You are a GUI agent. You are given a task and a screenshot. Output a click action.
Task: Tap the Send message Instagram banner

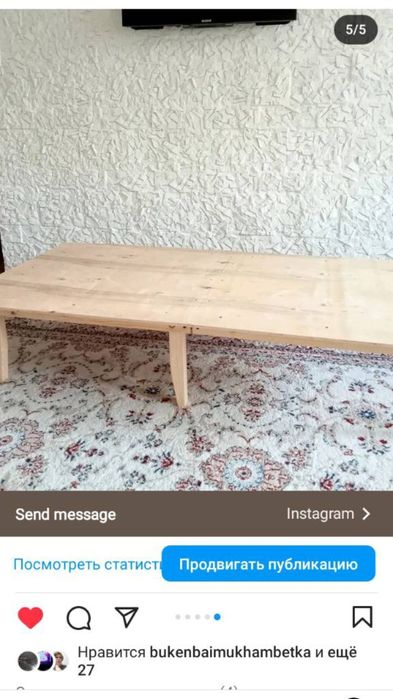(196, 514)
